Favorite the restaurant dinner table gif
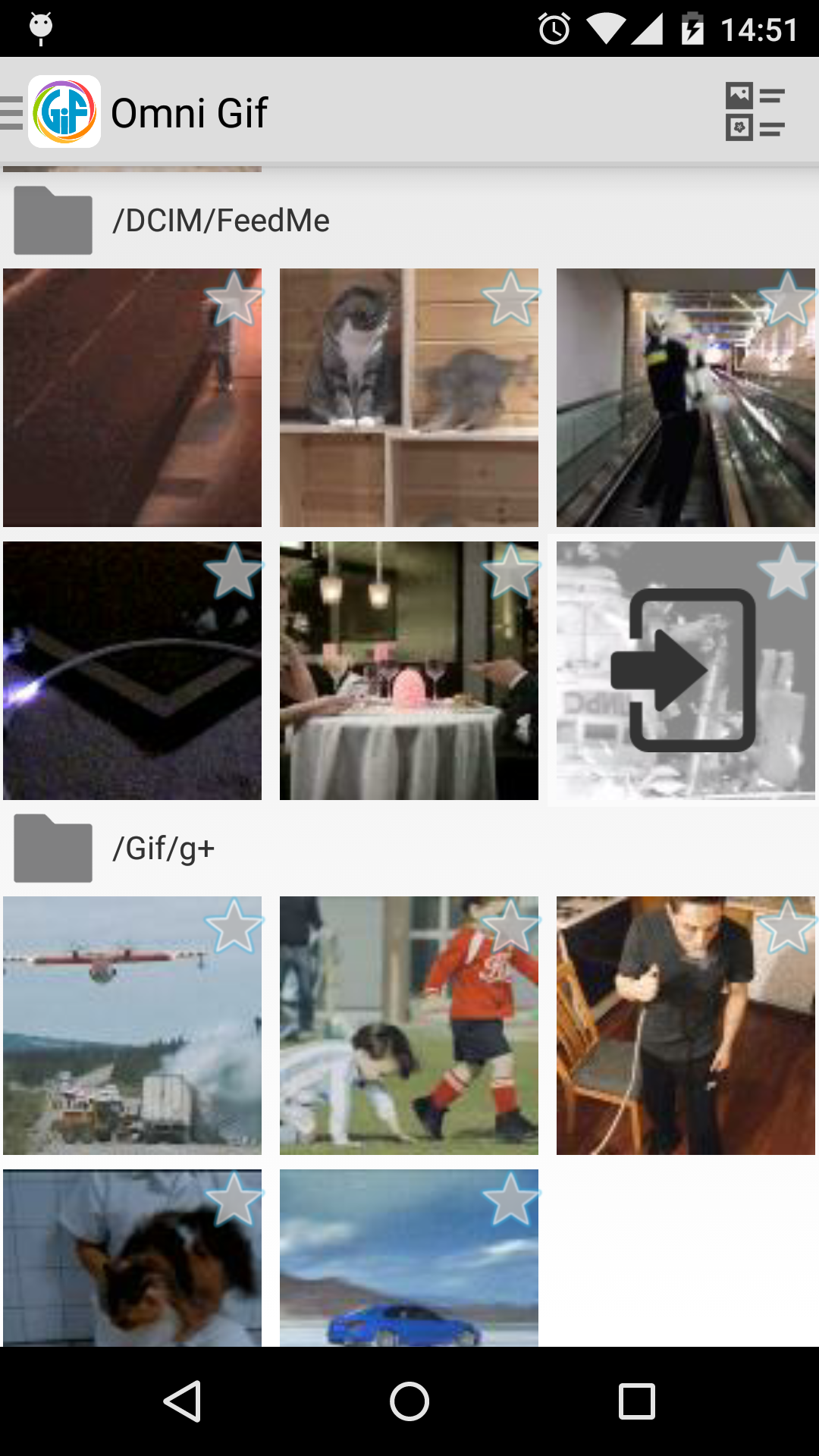The width and height of the screenshot is (819, 1456). (x=510, y=572)
